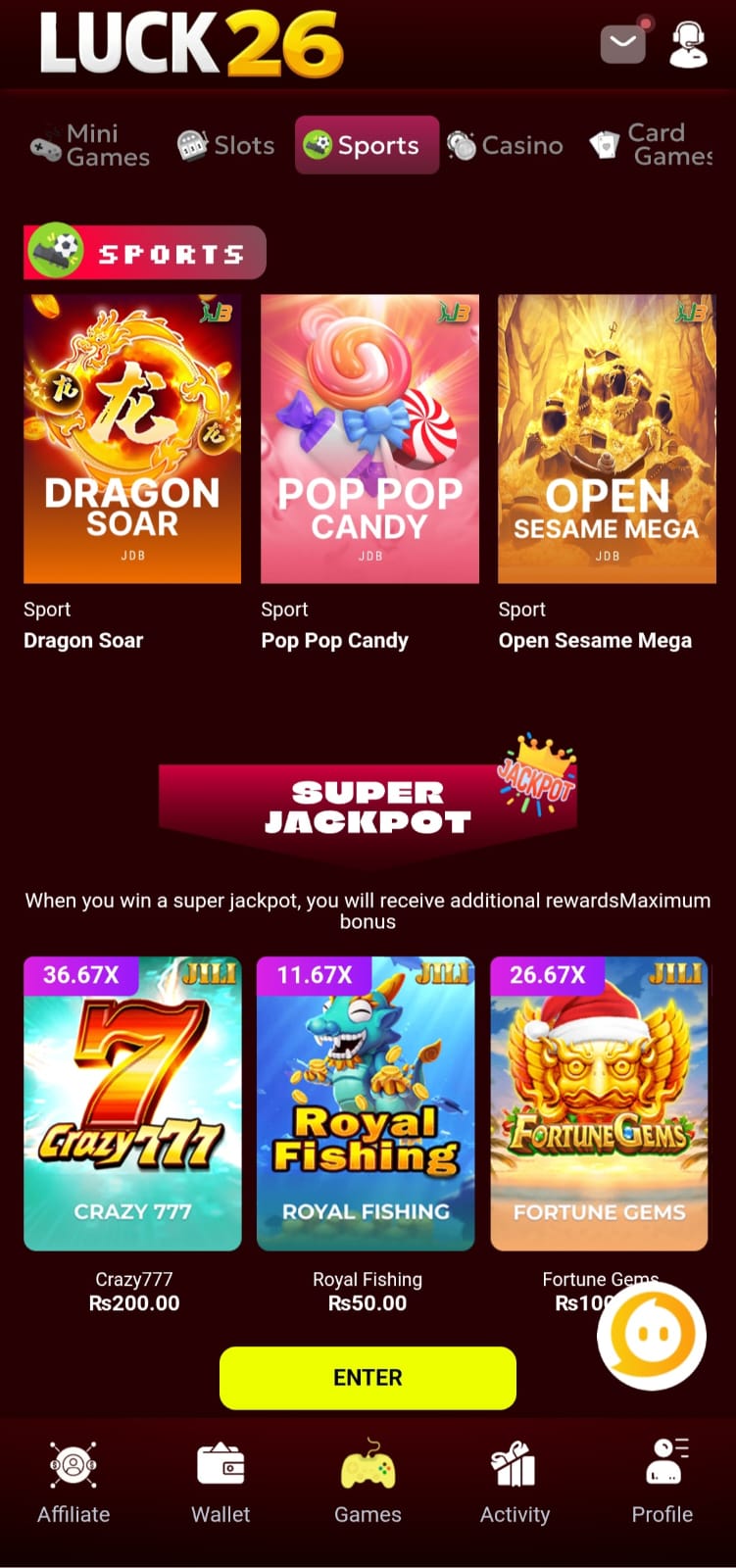Open the Activity tab

[x=515, y=1484]
